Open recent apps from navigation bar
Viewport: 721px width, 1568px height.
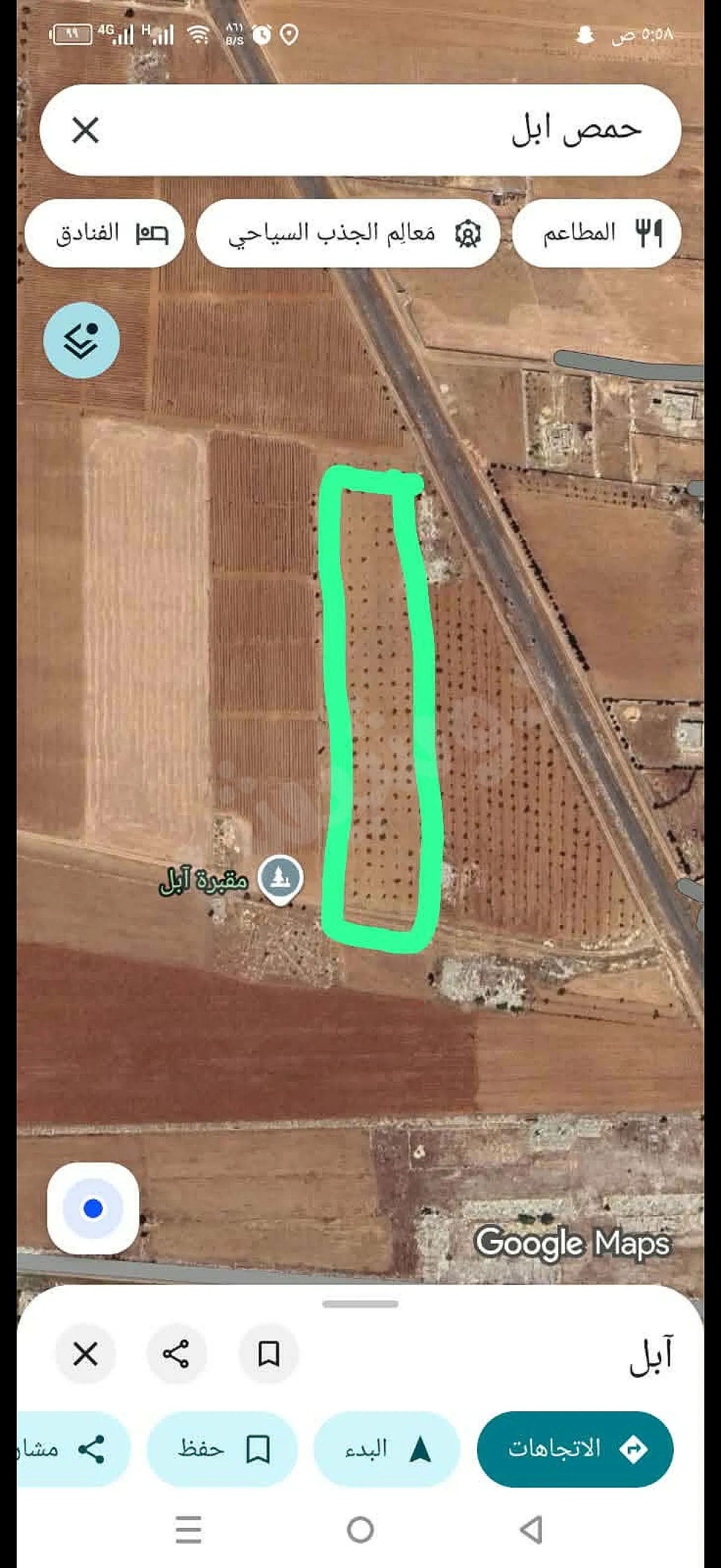coord(188,1529)
